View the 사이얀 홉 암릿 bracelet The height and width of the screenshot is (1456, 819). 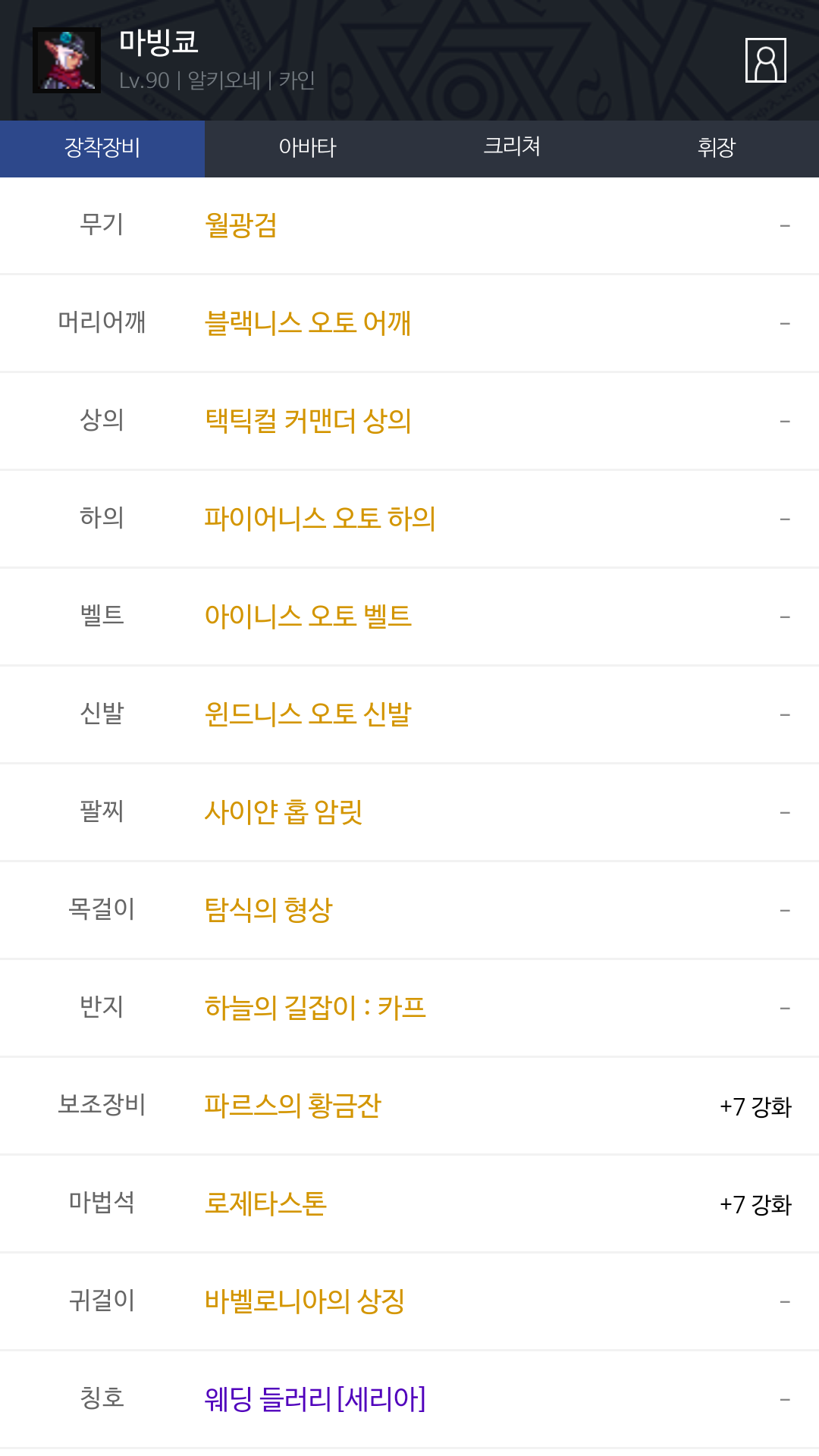(x=284, y=812)
